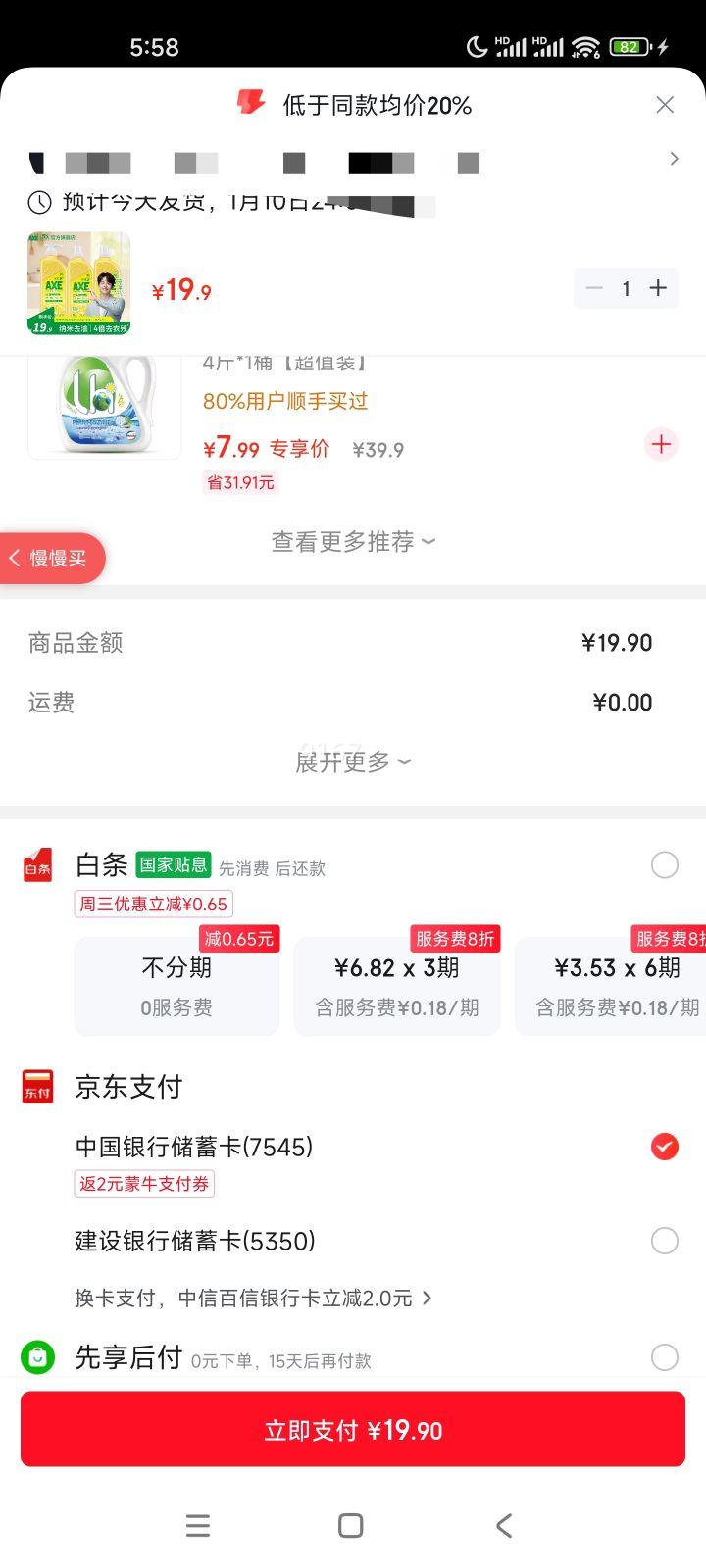Click the green 先享后付 icon
This screenshot has width=706, height=1568.
38,1357
